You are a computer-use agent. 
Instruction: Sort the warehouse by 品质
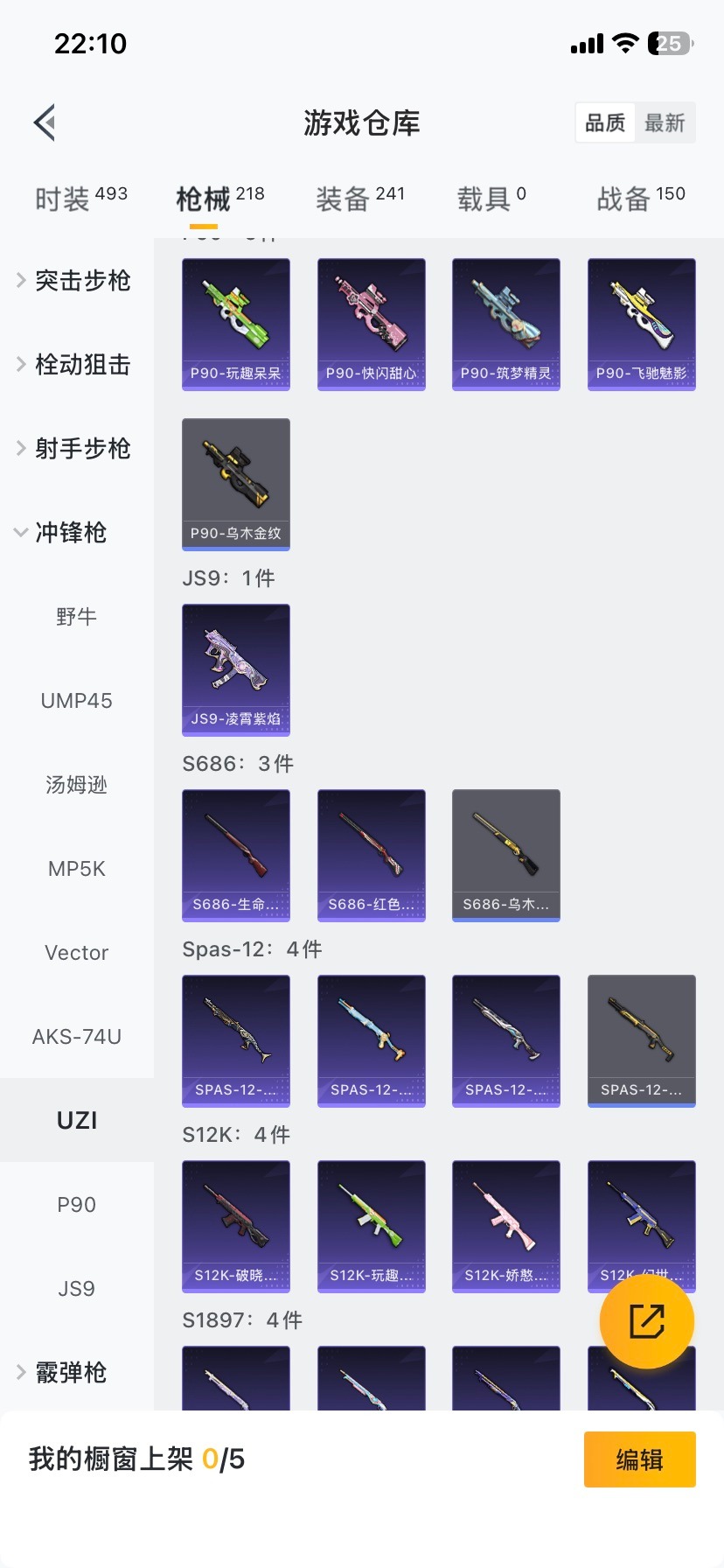pyautogui.click(x=605, y=122)
